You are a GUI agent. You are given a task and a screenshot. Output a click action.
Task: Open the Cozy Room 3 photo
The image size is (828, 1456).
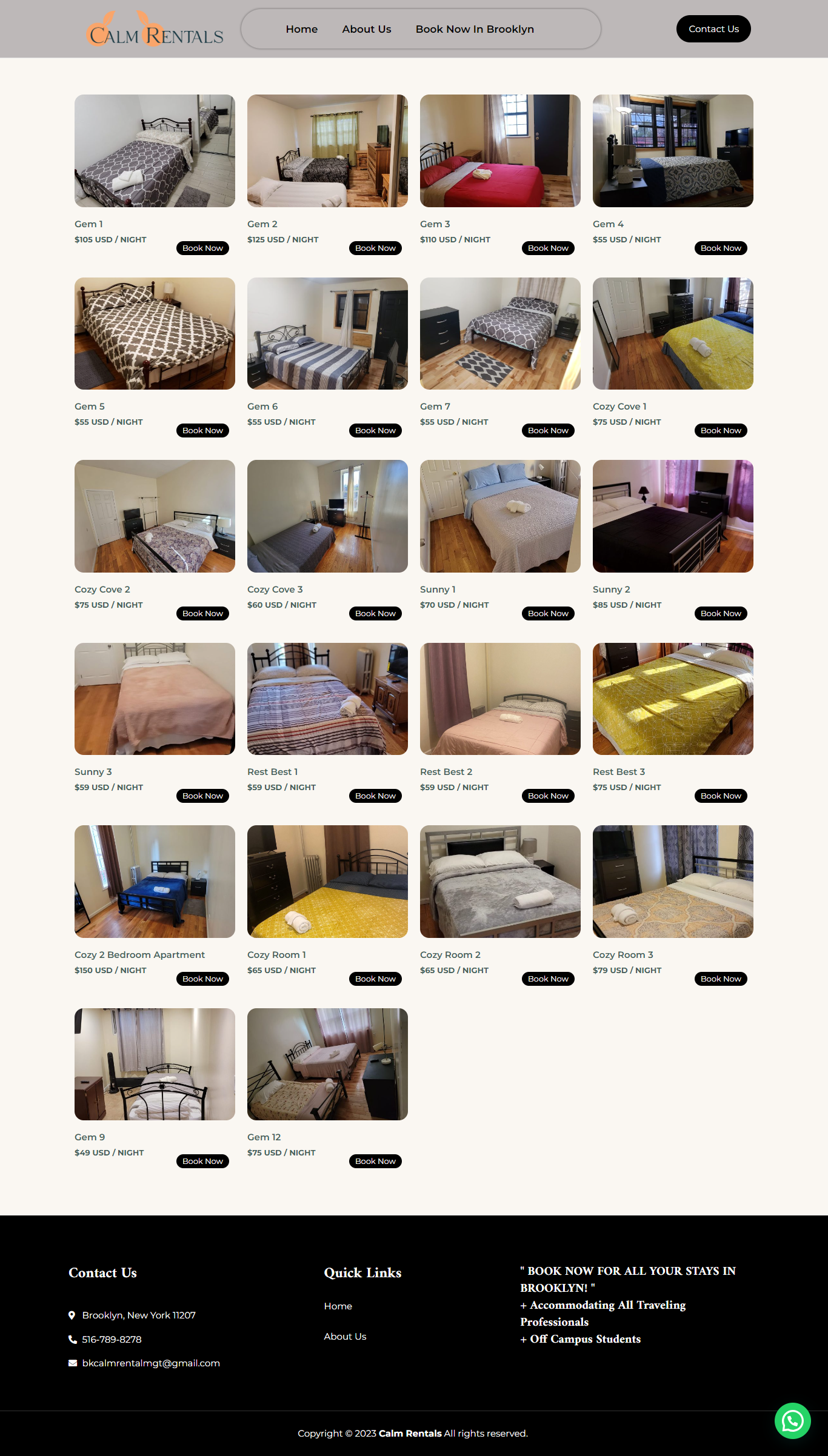click(x=673, y=882)
